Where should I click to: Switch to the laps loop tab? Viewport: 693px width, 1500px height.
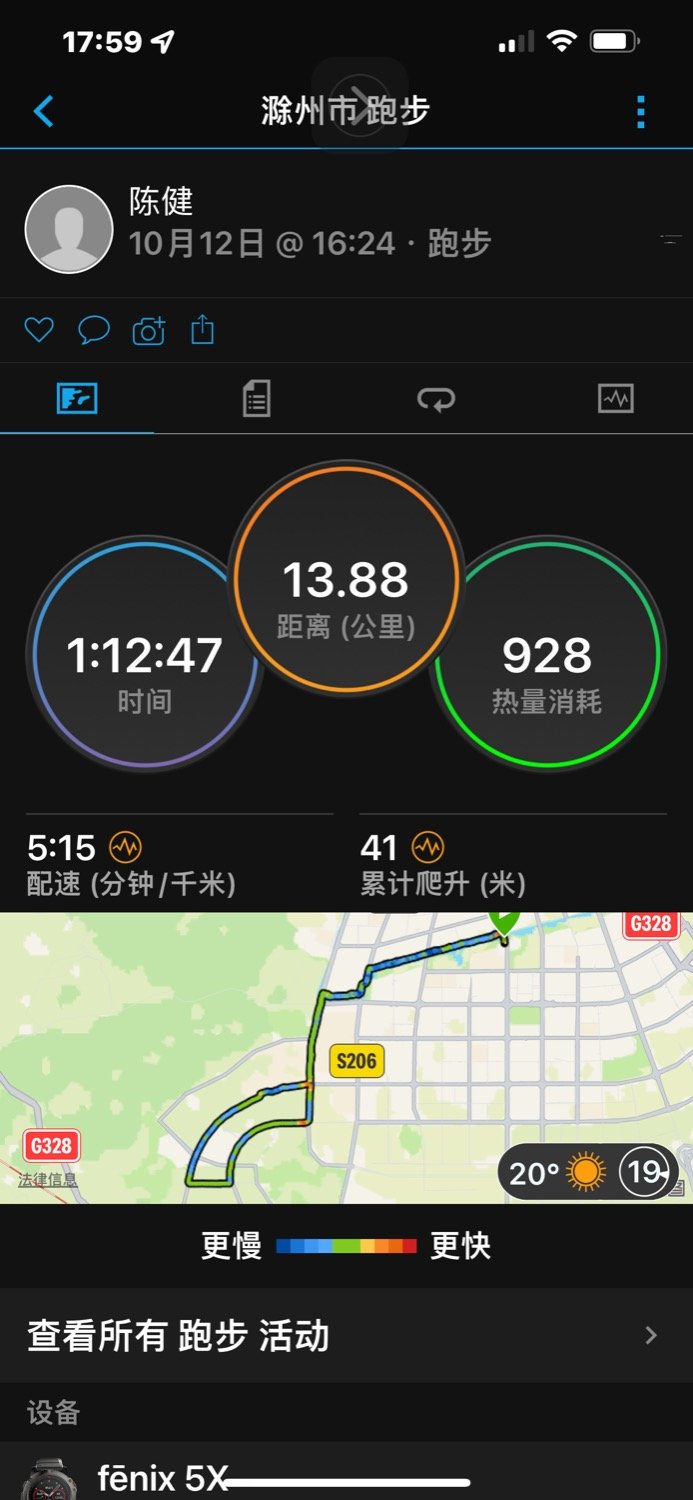[x=436, y=399]
